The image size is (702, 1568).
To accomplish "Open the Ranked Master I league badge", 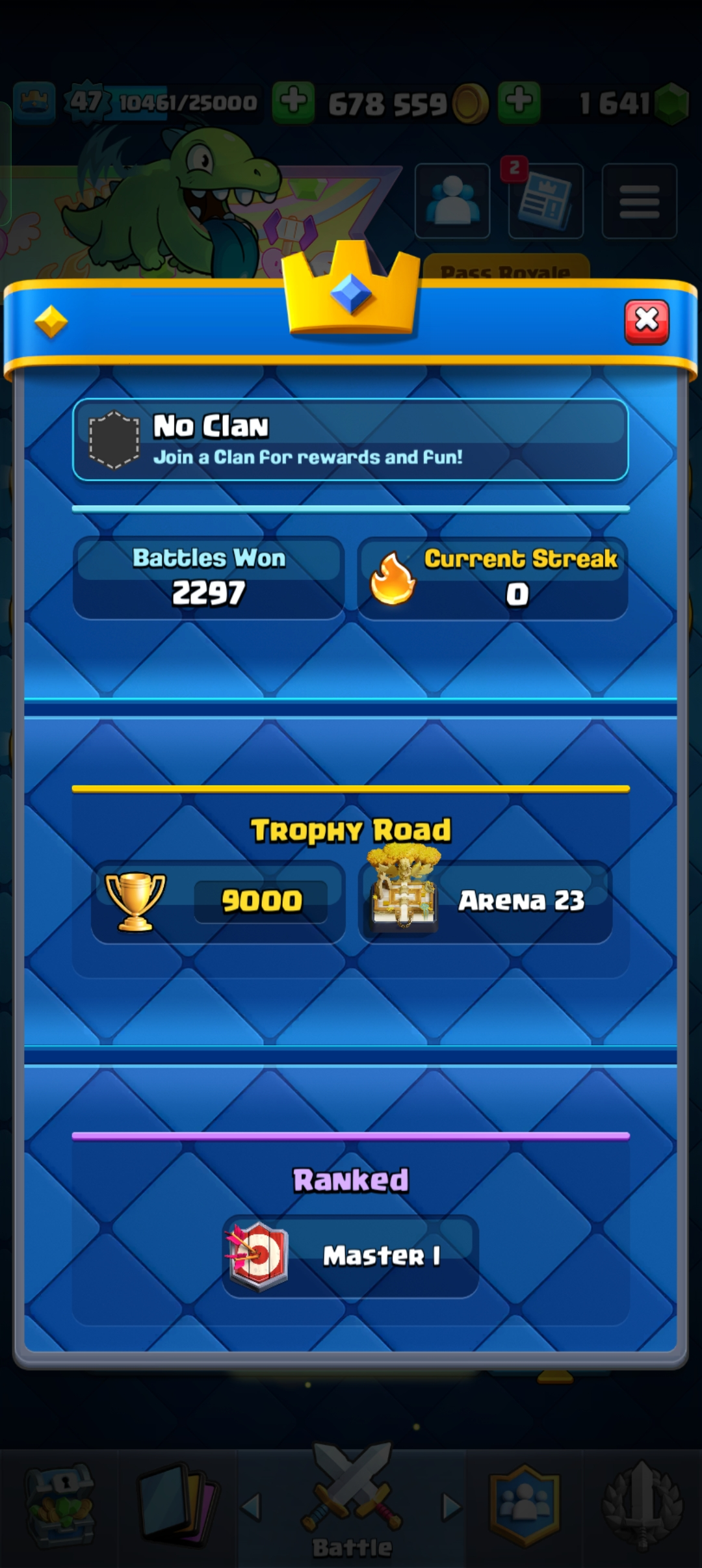I will 350,1256.
